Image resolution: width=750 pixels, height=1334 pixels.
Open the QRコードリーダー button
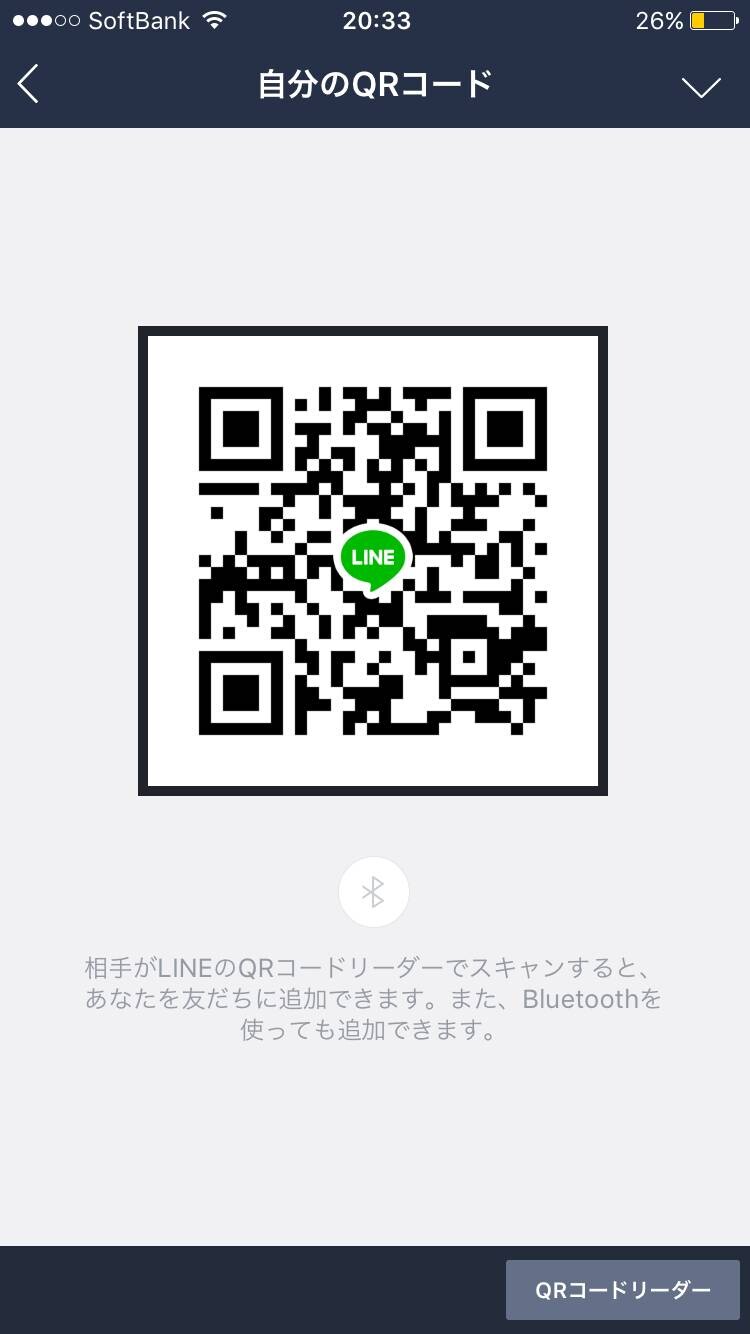(x=622, y=1290)
